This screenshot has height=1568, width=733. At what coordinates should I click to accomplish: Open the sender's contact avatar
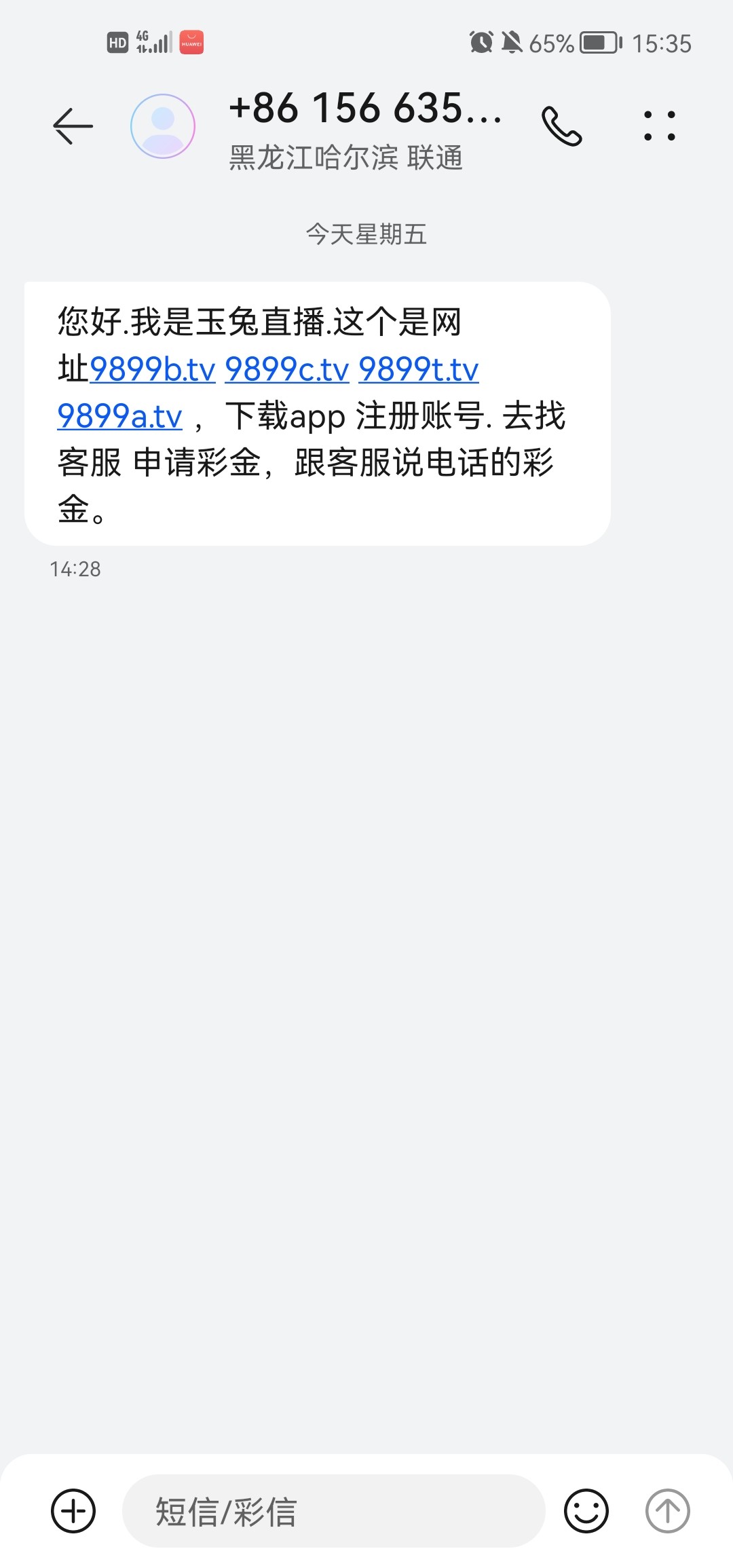(x=163, y=126)
